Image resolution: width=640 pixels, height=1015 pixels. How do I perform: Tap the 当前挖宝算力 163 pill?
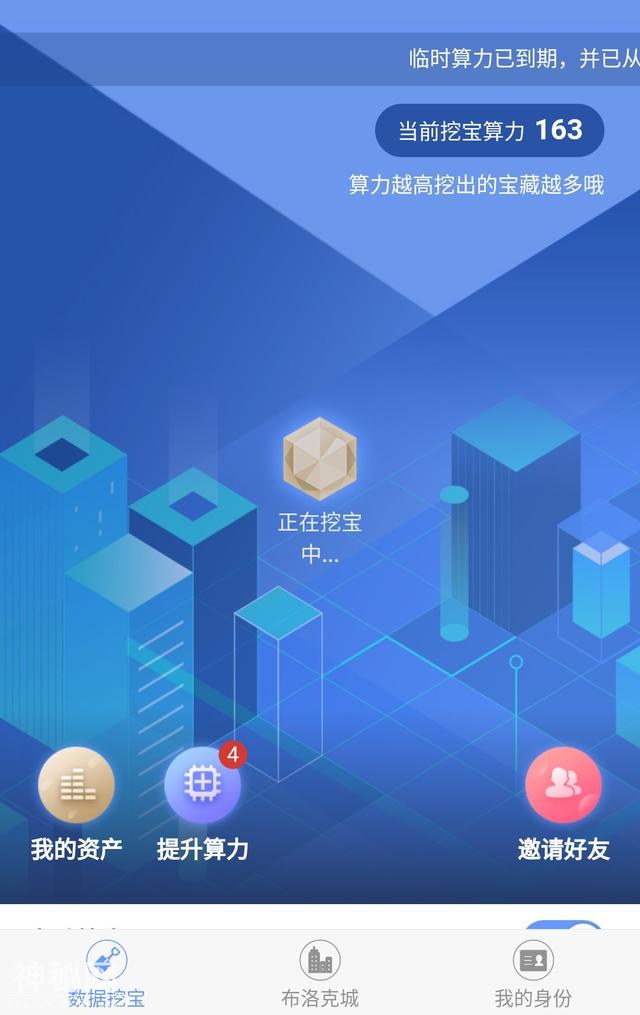(x=490, y=131)
